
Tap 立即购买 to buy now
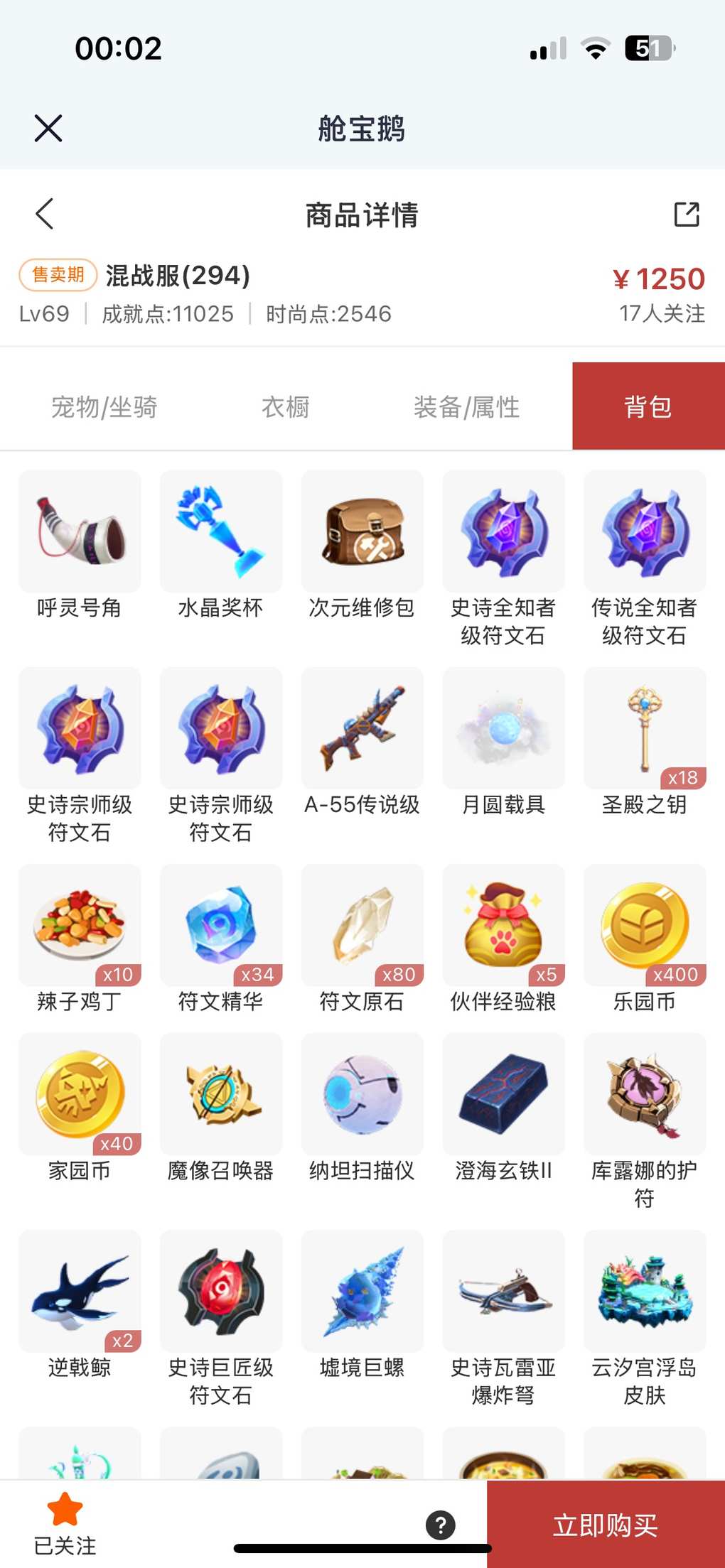(x=606, y=1524)
